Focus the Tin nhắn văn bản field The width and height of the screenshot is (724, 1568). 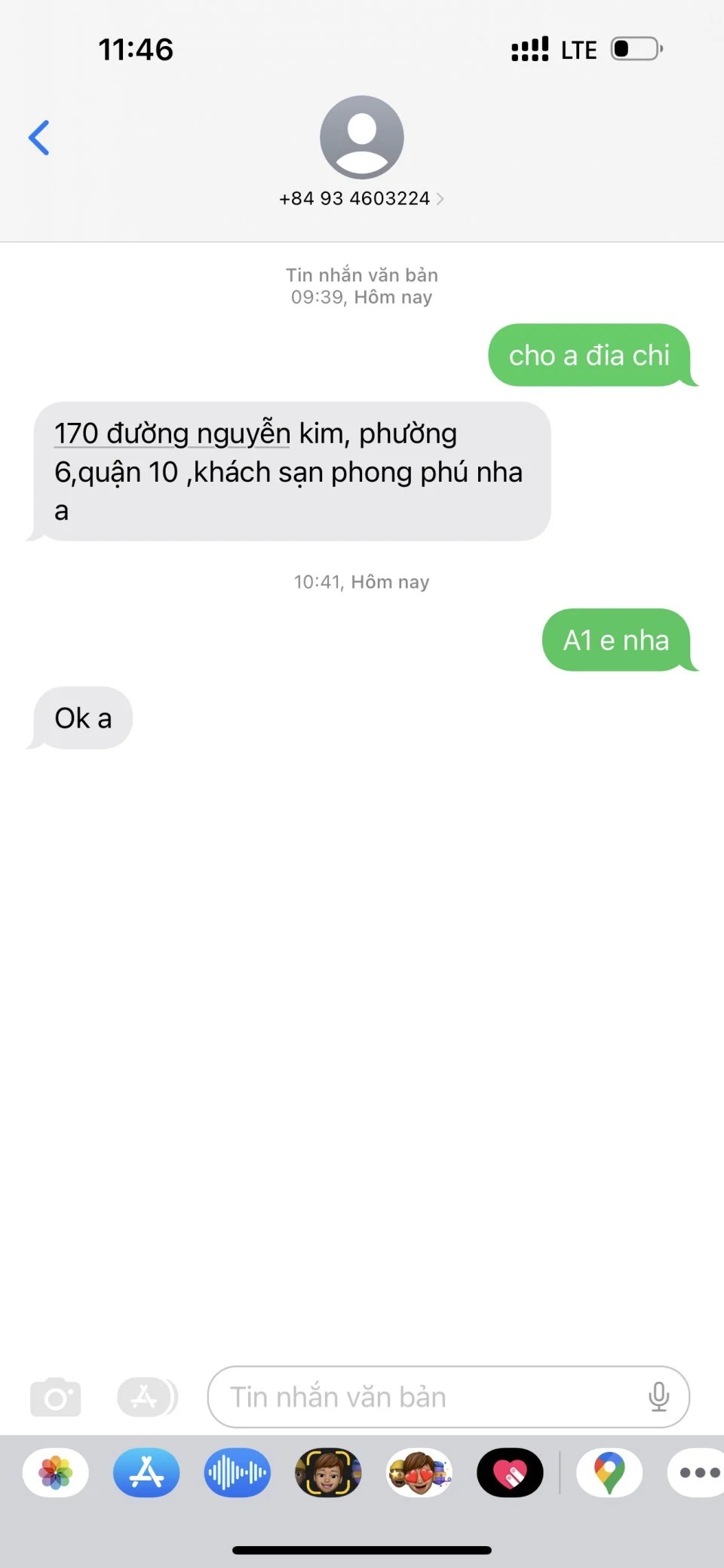tap(430, 1398)
